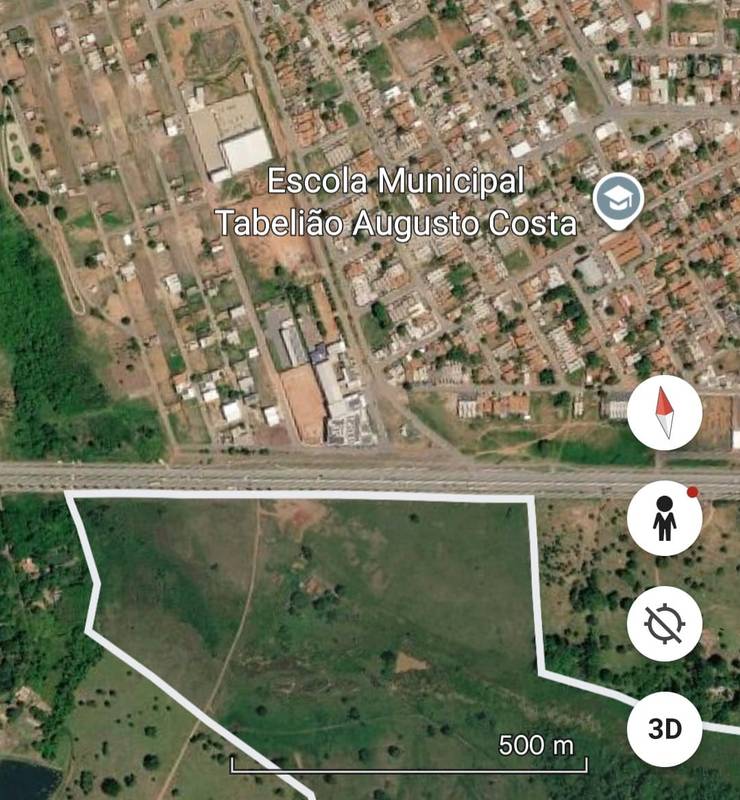Open Street View with the pegman button

tap(664, 518)
